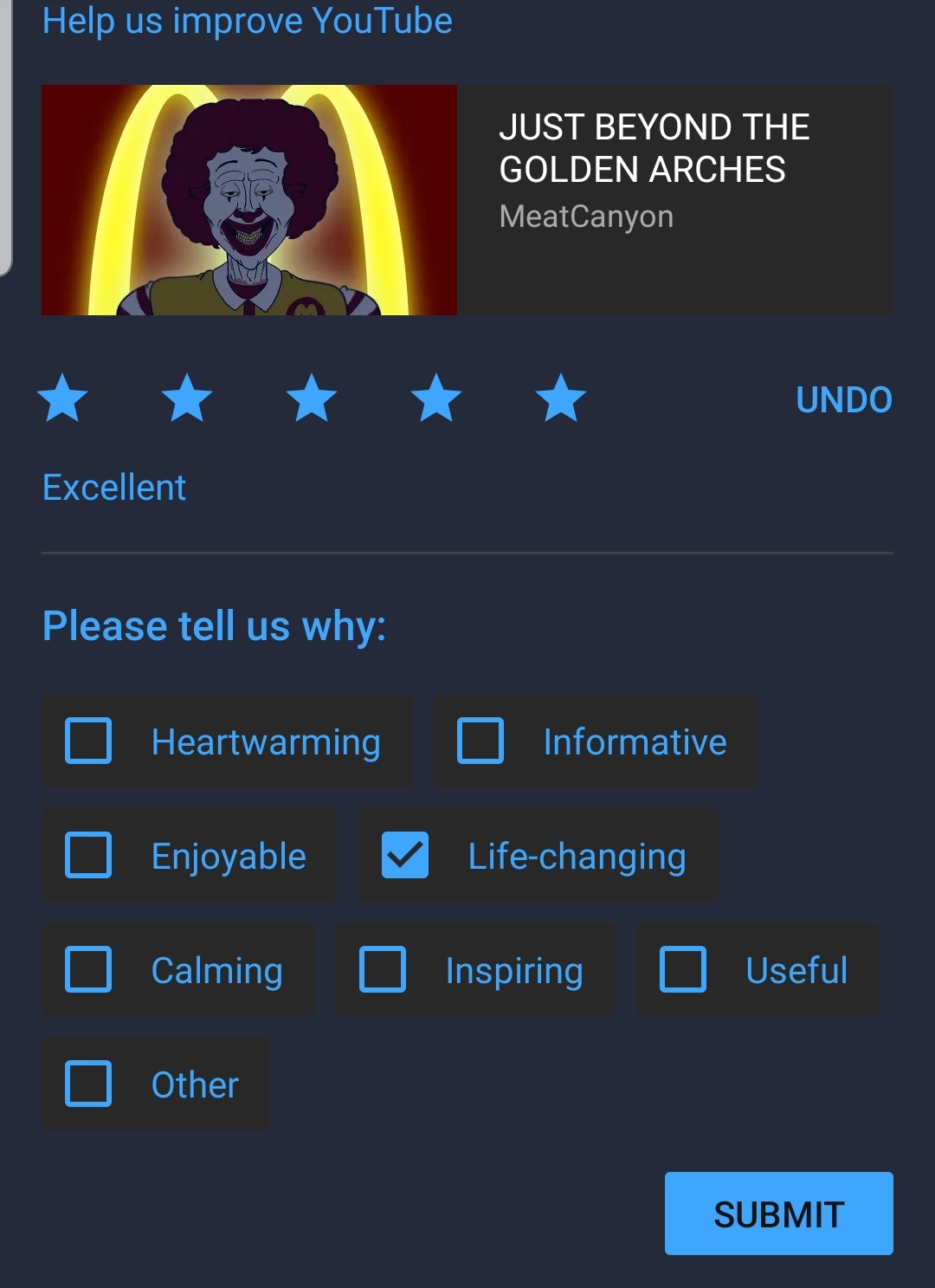
Task: Mark the video as Enjoyable
Action: coord(89,856)
